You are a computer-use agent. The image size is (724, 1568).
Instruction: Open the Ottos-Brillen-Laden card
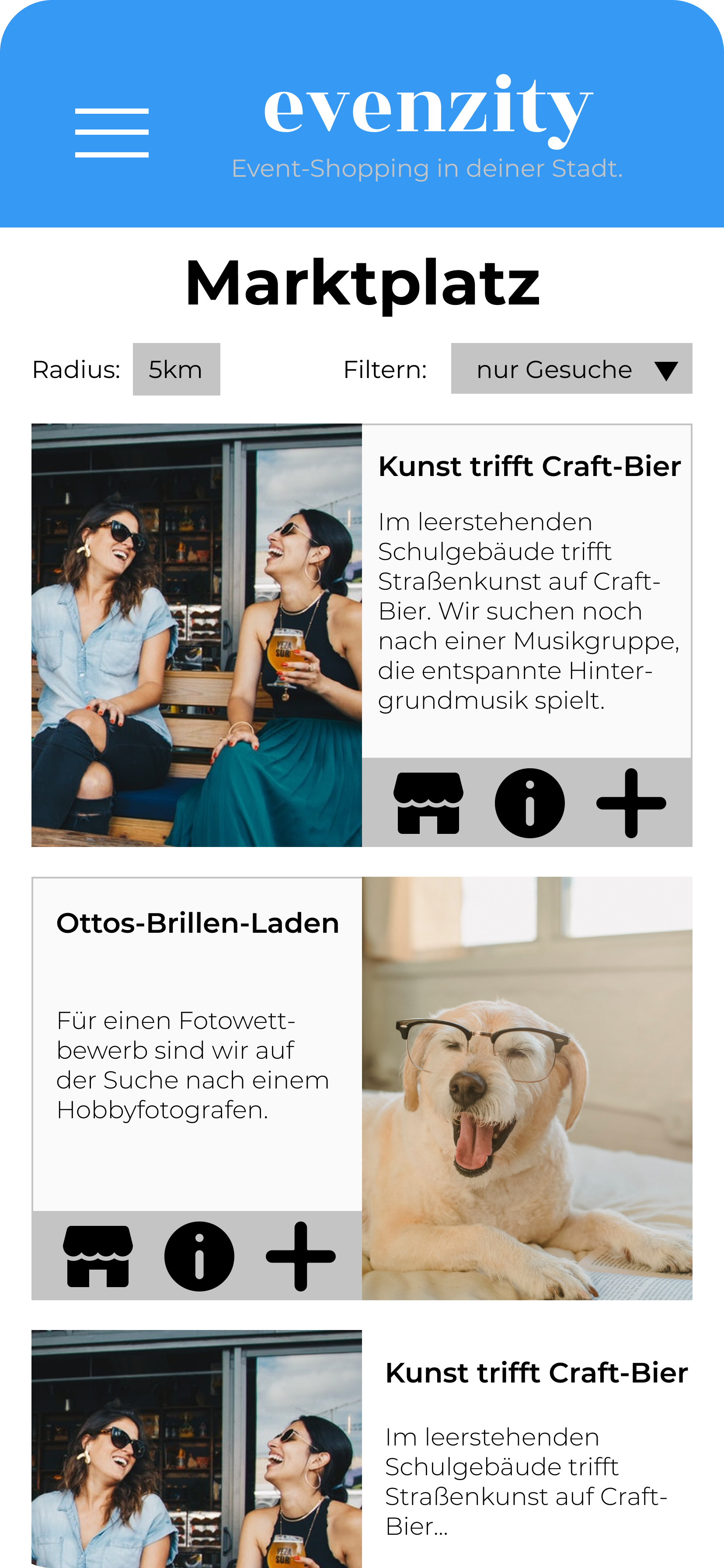pos(197,923)
